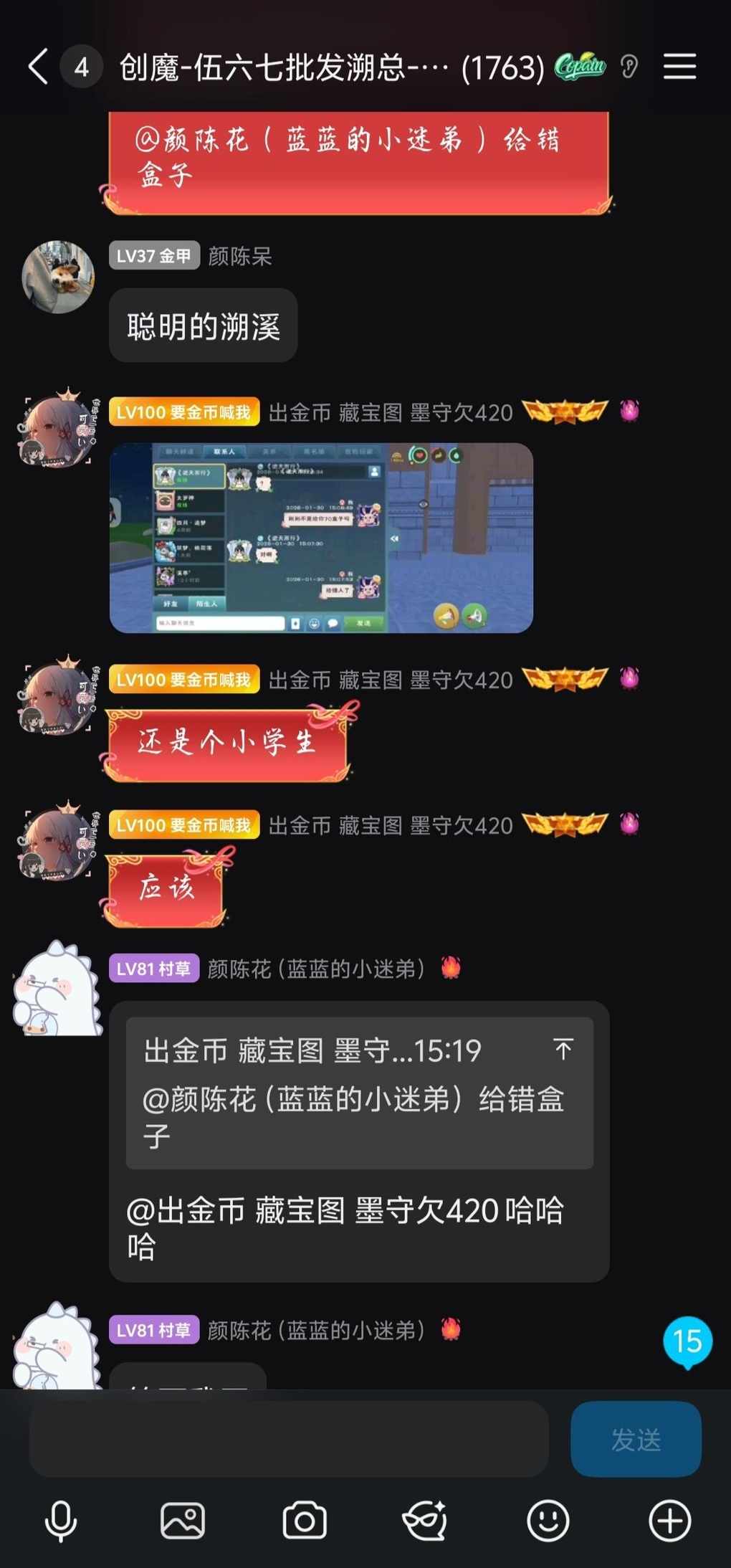Tap the 发送 send button

pyautogui.click(x=635, y=1439)
